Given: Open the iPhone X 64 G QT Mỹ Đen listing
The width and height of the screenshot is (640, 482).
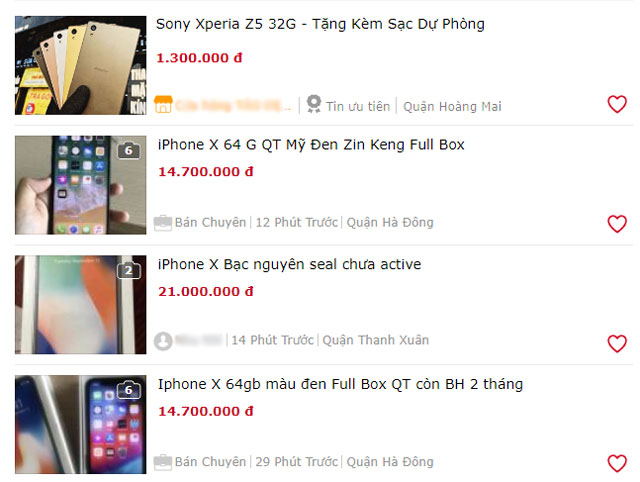Looking at the screenshot, I should [311, 145].
